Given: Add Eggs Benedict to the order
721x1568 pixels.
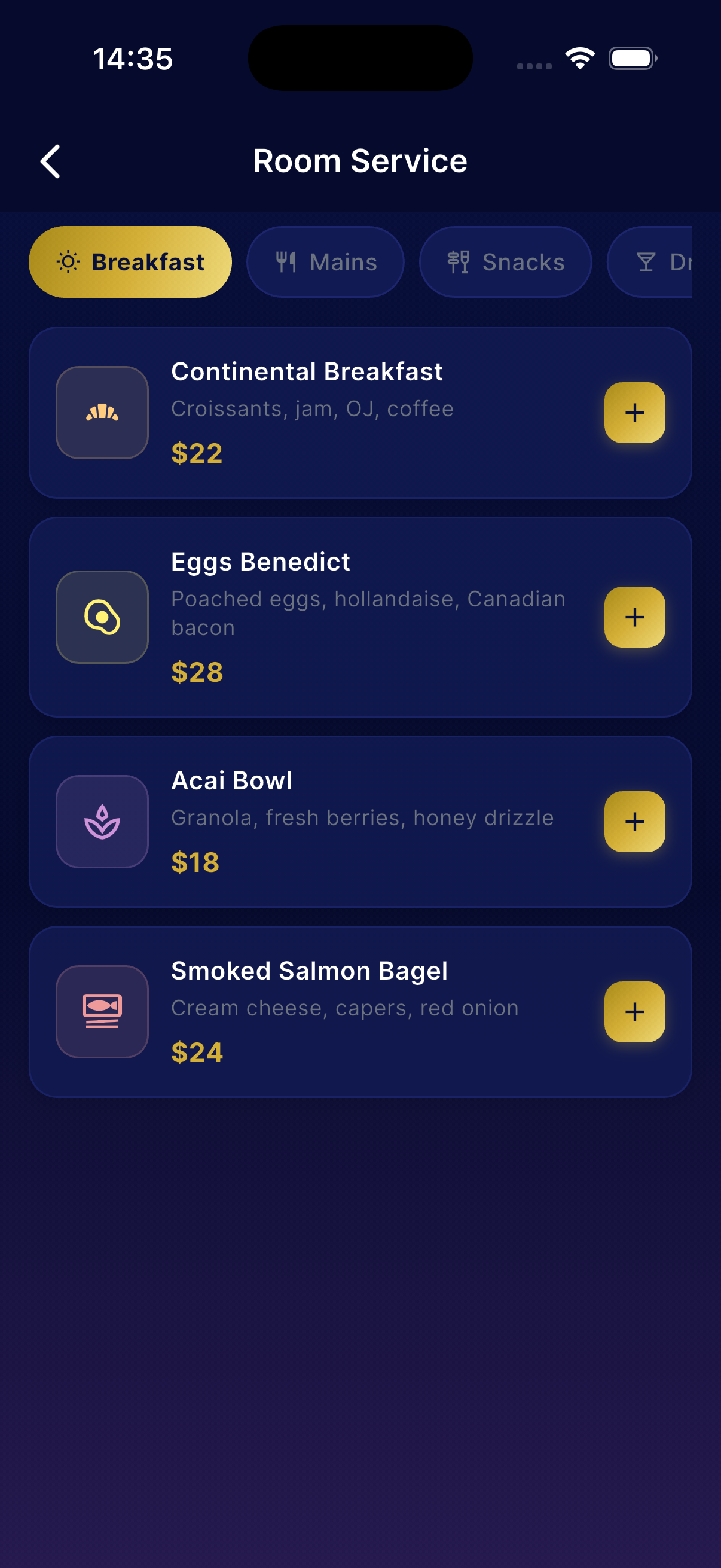Looking at the screenshot, I should click(636, 617).
